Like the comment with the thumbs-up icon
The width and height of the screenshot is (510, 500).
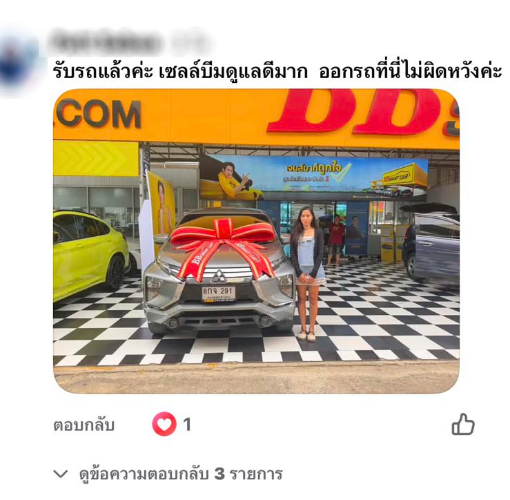[x=463, y=424]
